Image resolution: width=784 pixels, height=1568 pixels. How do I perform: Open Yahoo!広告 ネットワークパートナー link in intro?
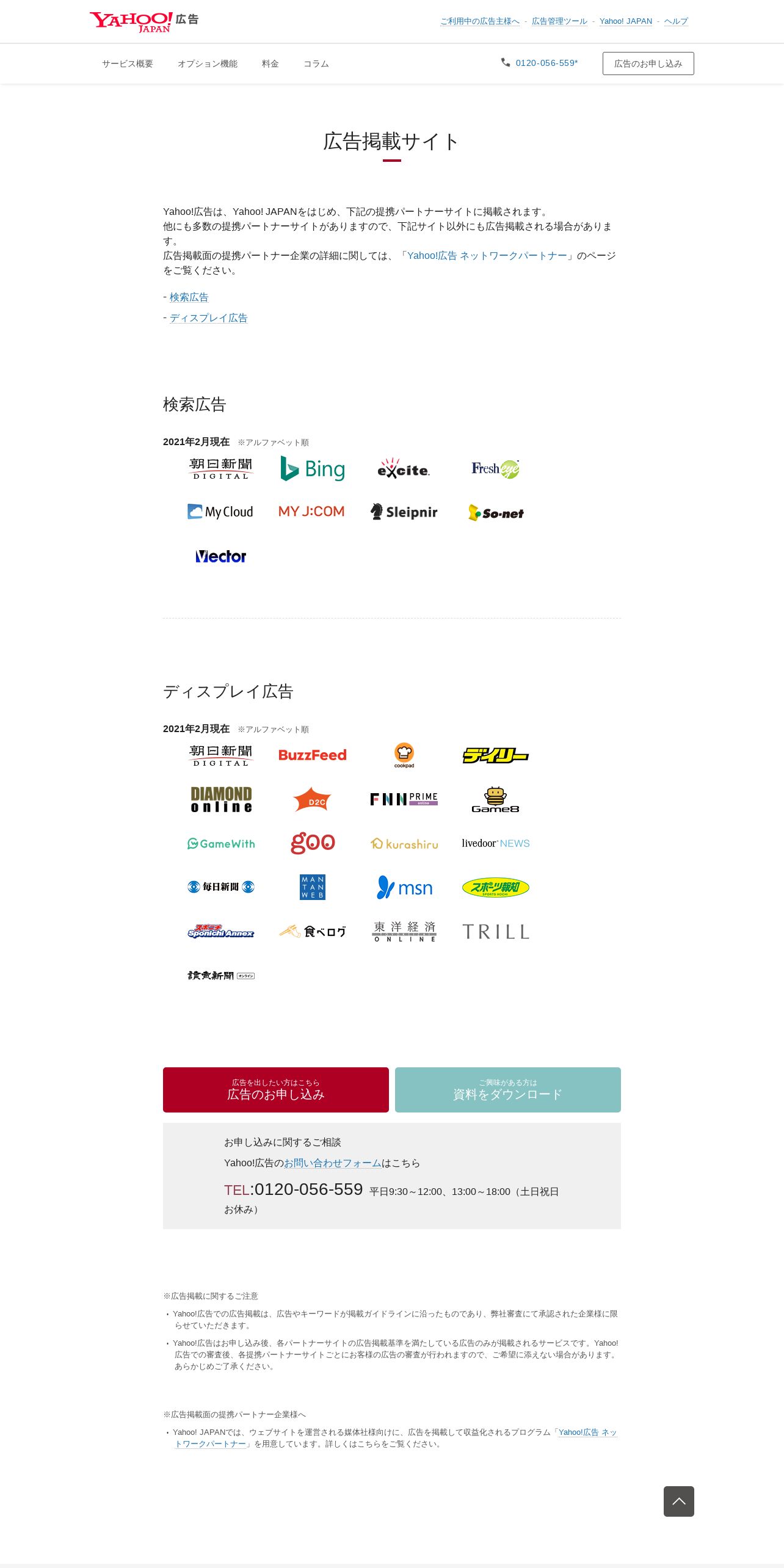pyautogui.click(x=487, y=256)
